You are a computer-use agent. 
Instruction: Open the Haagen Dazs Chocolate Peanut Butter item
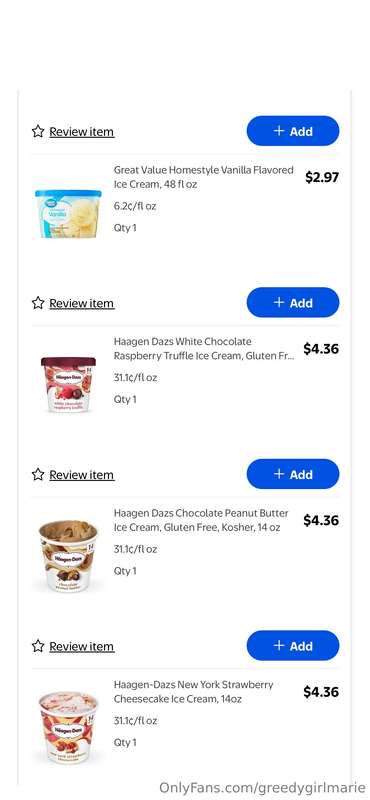point(201,520)
